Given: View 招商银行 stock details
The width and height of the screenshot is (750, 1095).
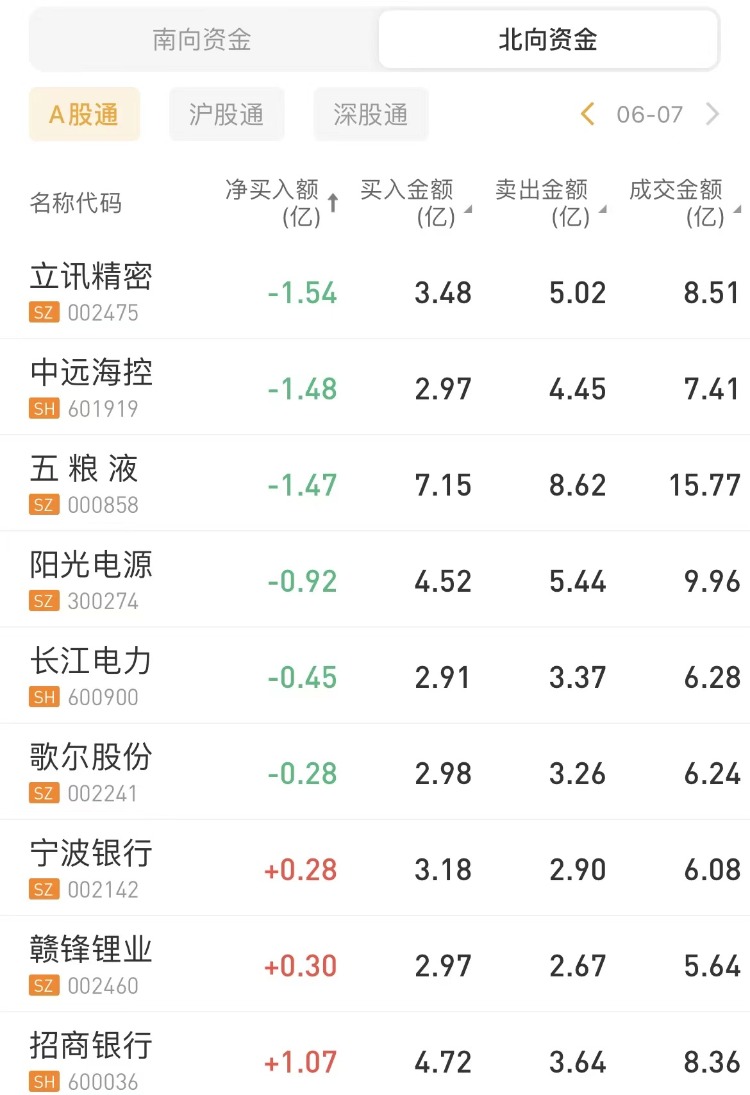Looking at the screenshot, I should click(x=91, y=1058).
